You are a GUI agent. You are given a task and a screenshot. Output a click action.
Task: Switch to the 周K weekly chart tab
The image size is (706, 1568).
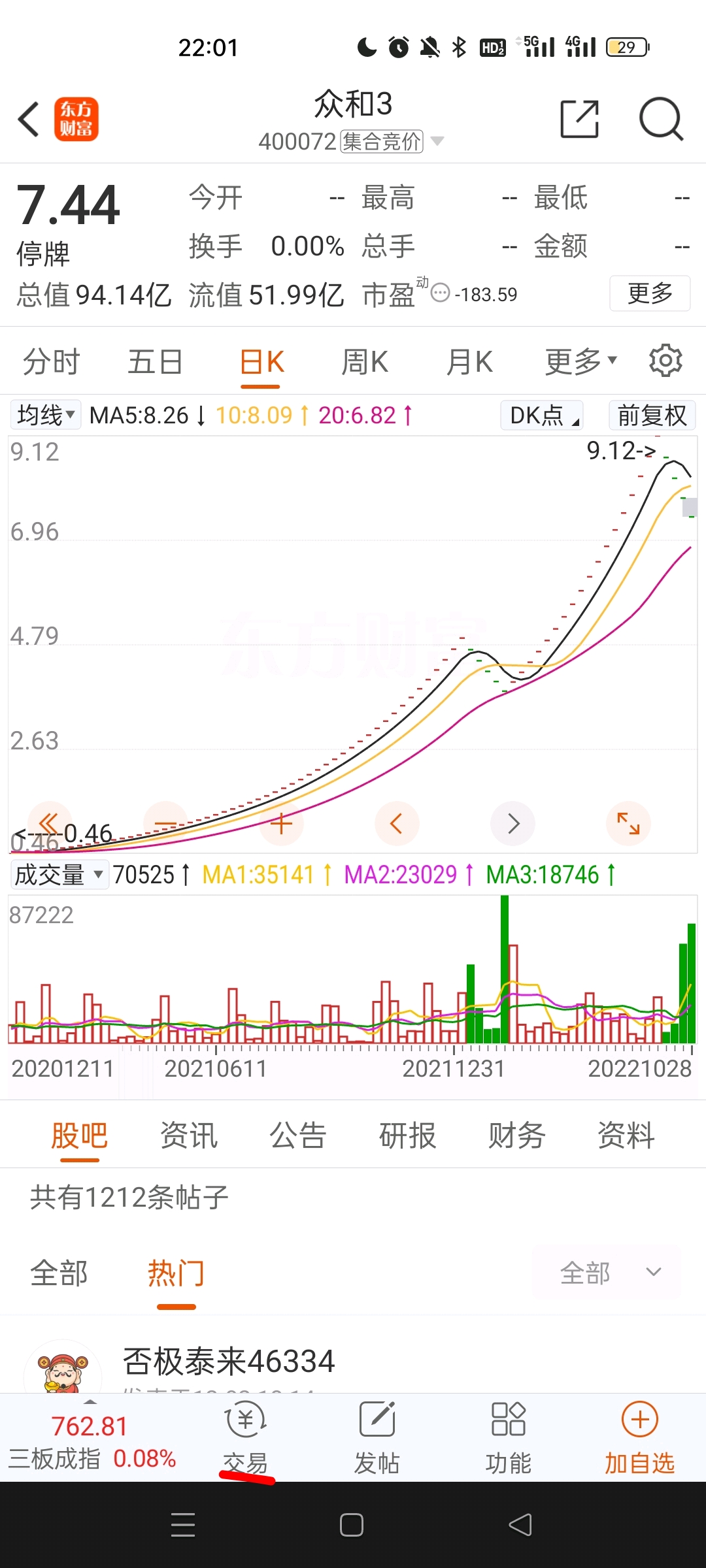(364, 361)
